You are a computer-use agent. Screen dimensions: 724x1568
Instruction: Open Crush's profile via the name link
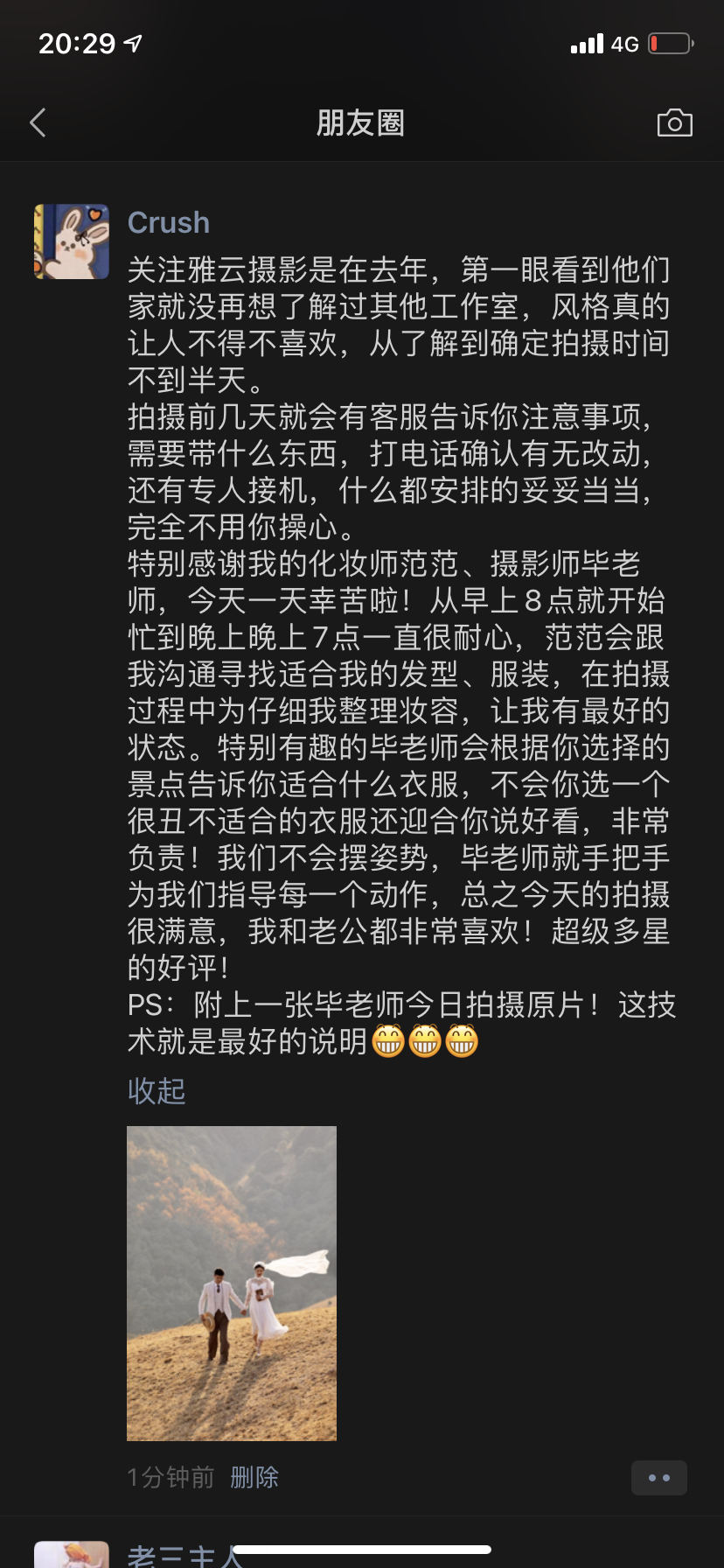pyautogui.click(x=169, y=223)
